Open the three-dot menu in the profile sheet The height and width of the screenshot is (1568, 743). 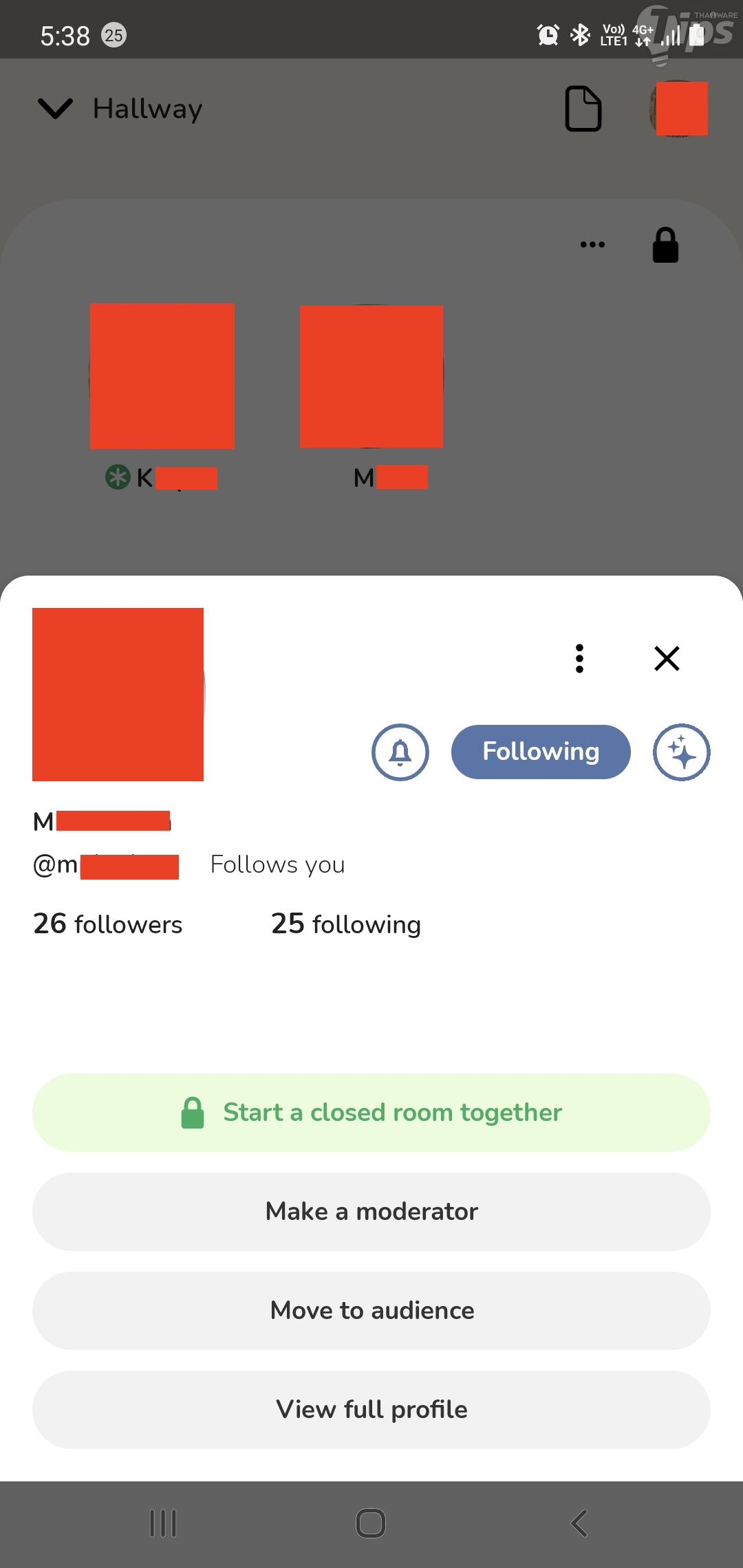(579, 658)
